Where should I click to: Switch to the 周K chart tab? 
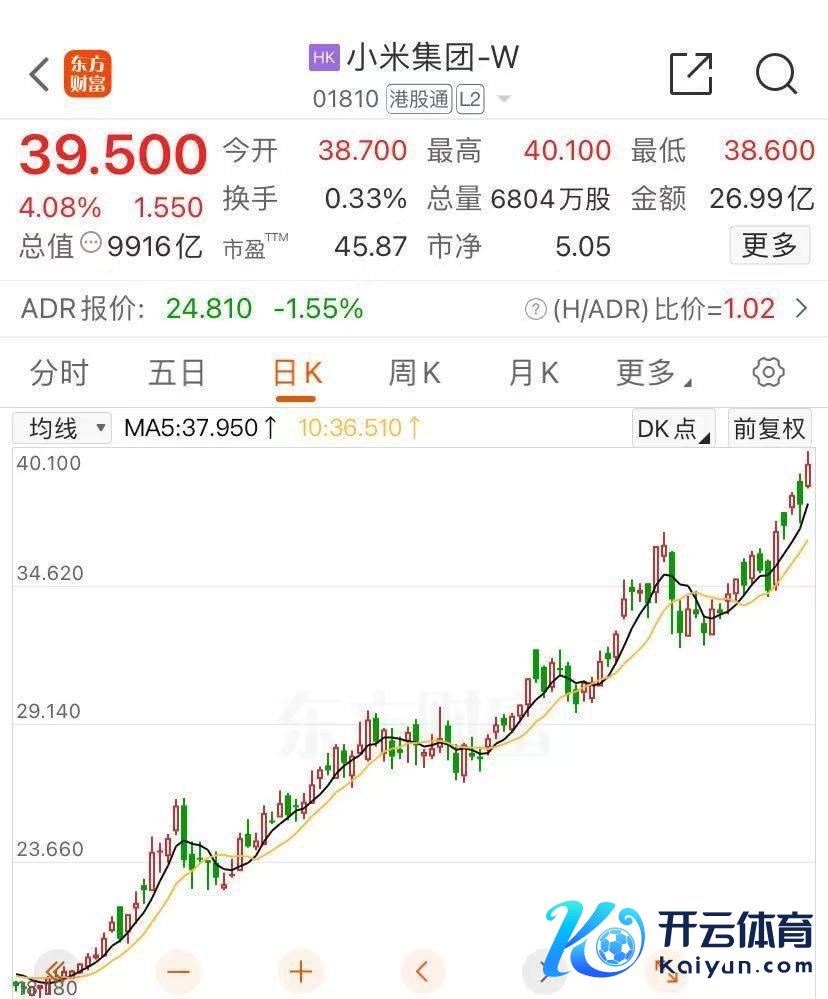tap(414, 373)
